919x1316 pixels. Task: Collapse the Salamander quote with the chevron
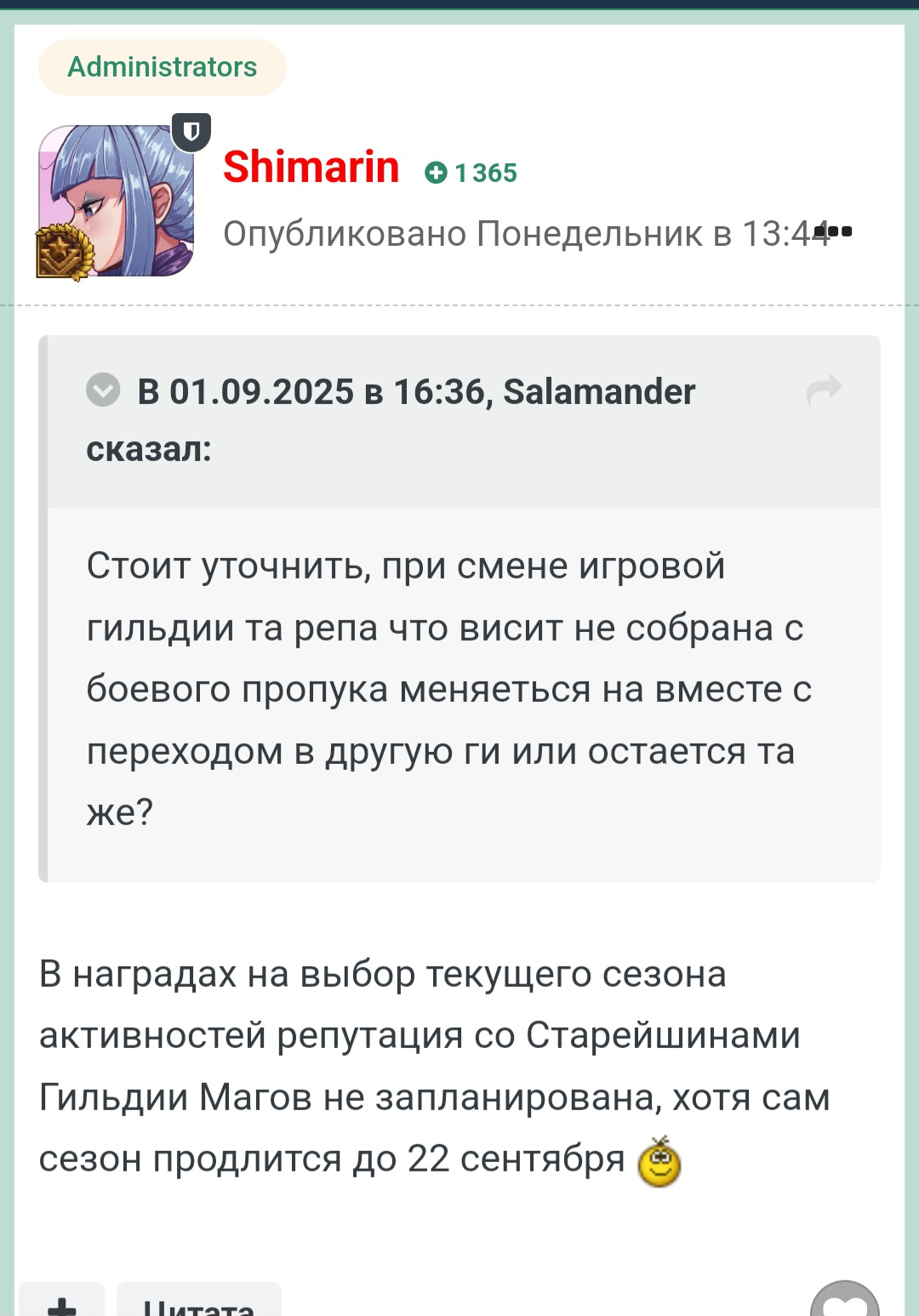point(103,390)
